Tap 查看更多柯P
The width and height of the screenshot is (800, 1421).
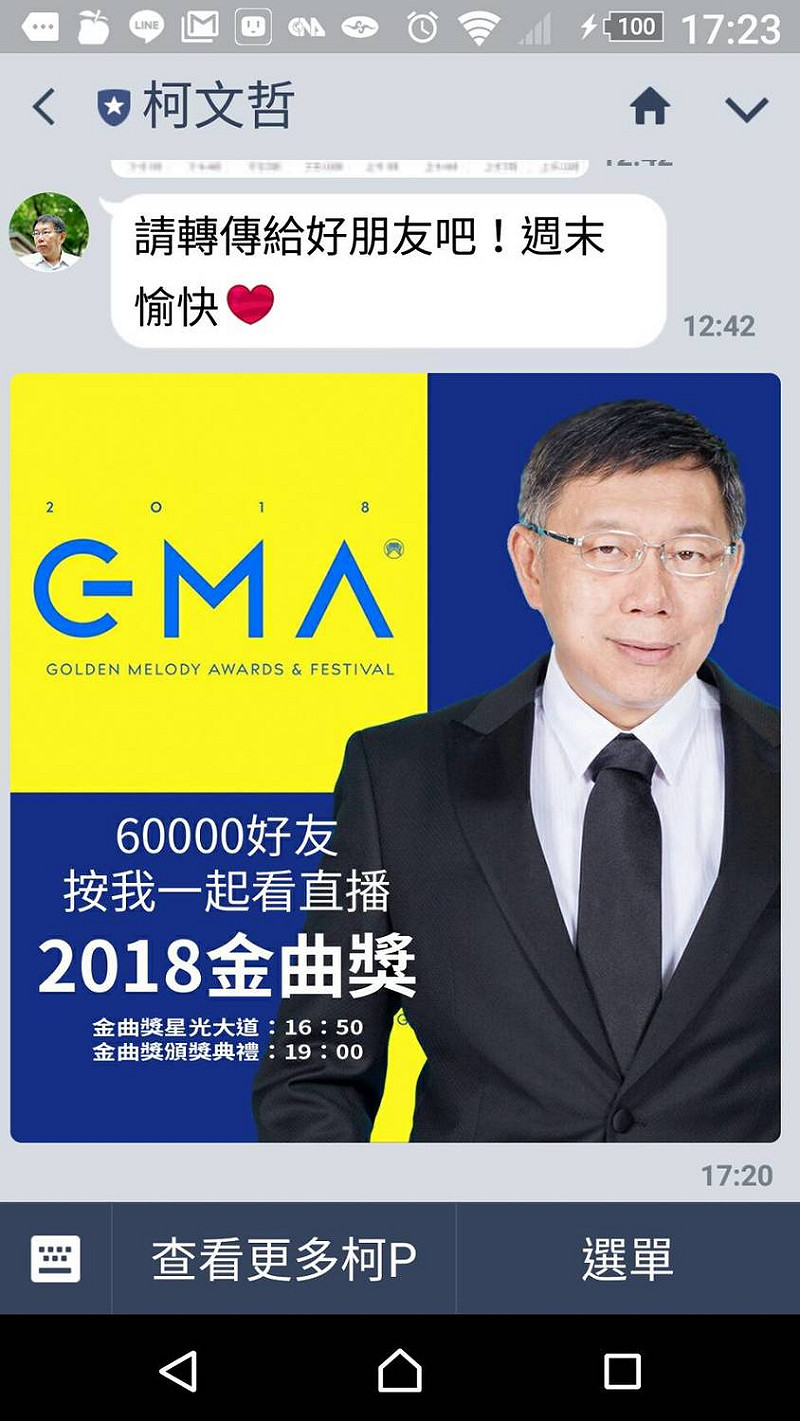[x=284, y=1259]
